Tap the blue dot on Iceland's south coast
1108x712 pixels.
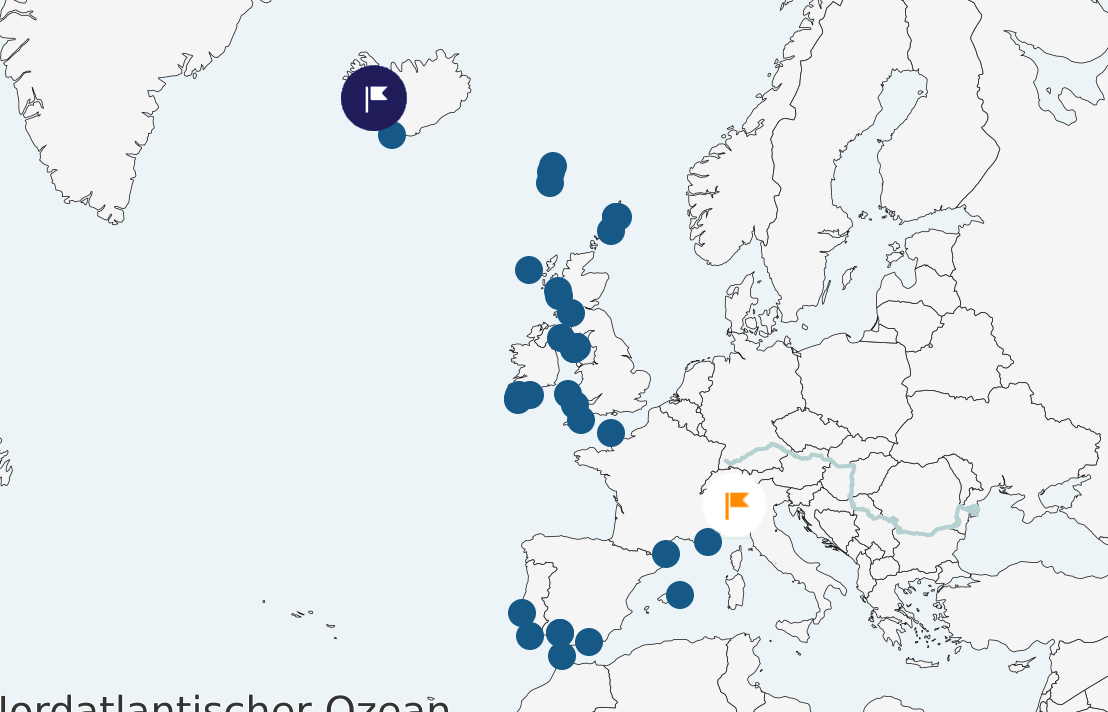[x=392, y=134]
